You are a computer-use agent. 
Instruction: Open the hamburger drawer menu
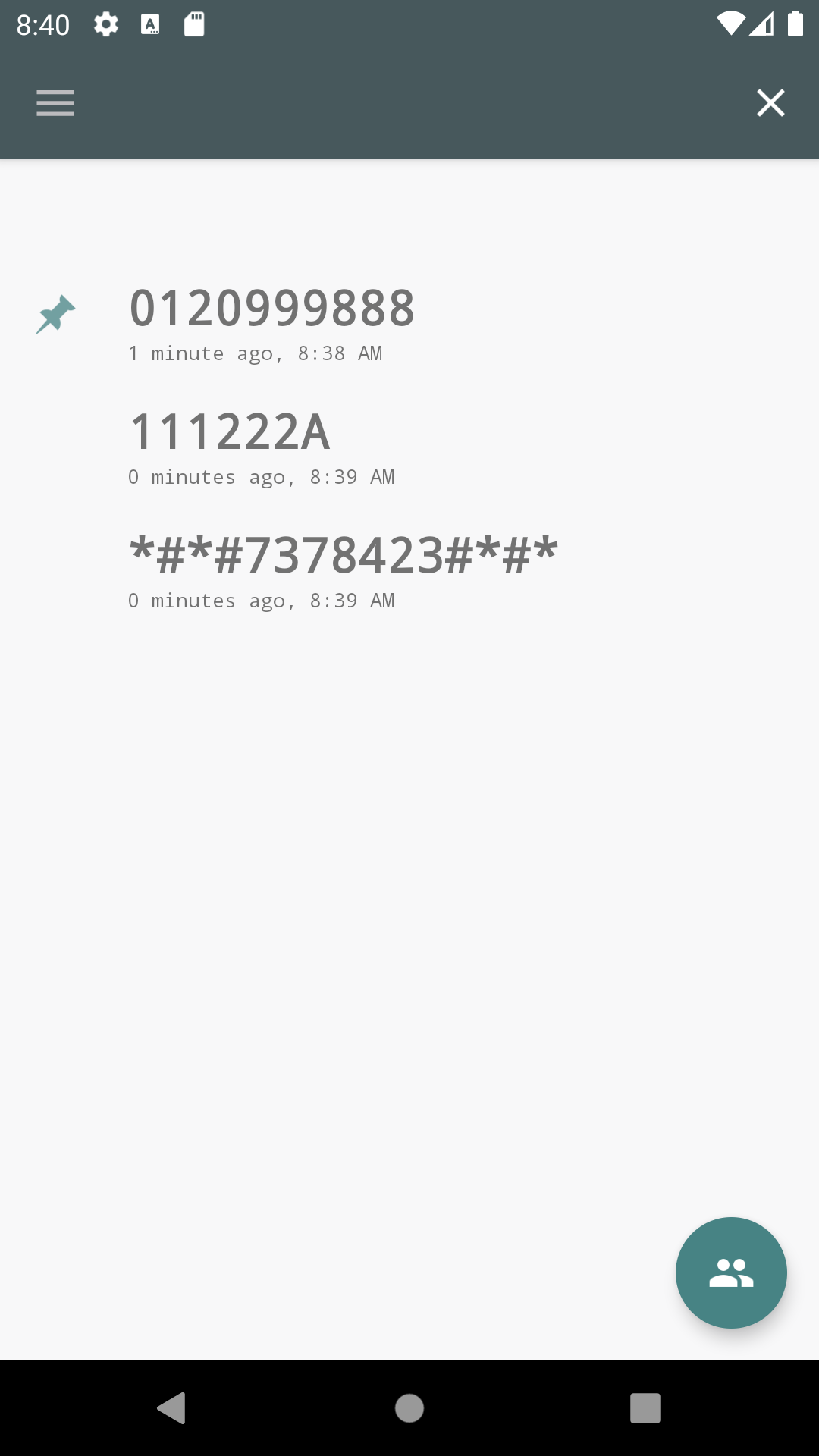tap(55, 103)
